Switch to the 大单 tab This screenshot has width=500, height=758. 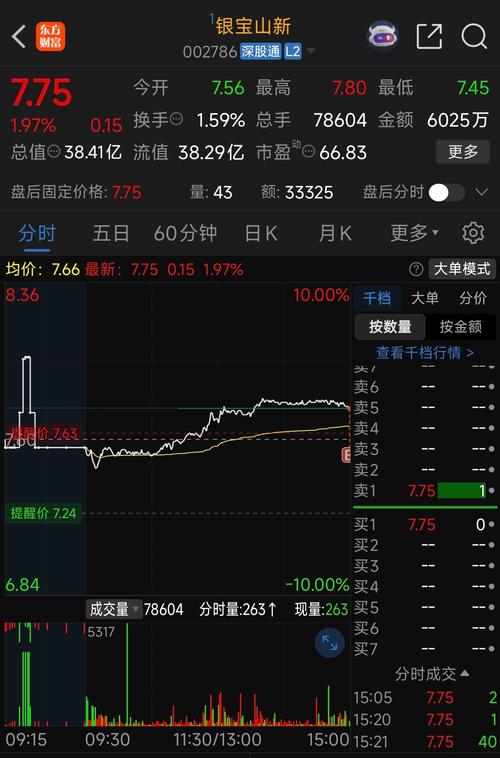pos(425,298)
